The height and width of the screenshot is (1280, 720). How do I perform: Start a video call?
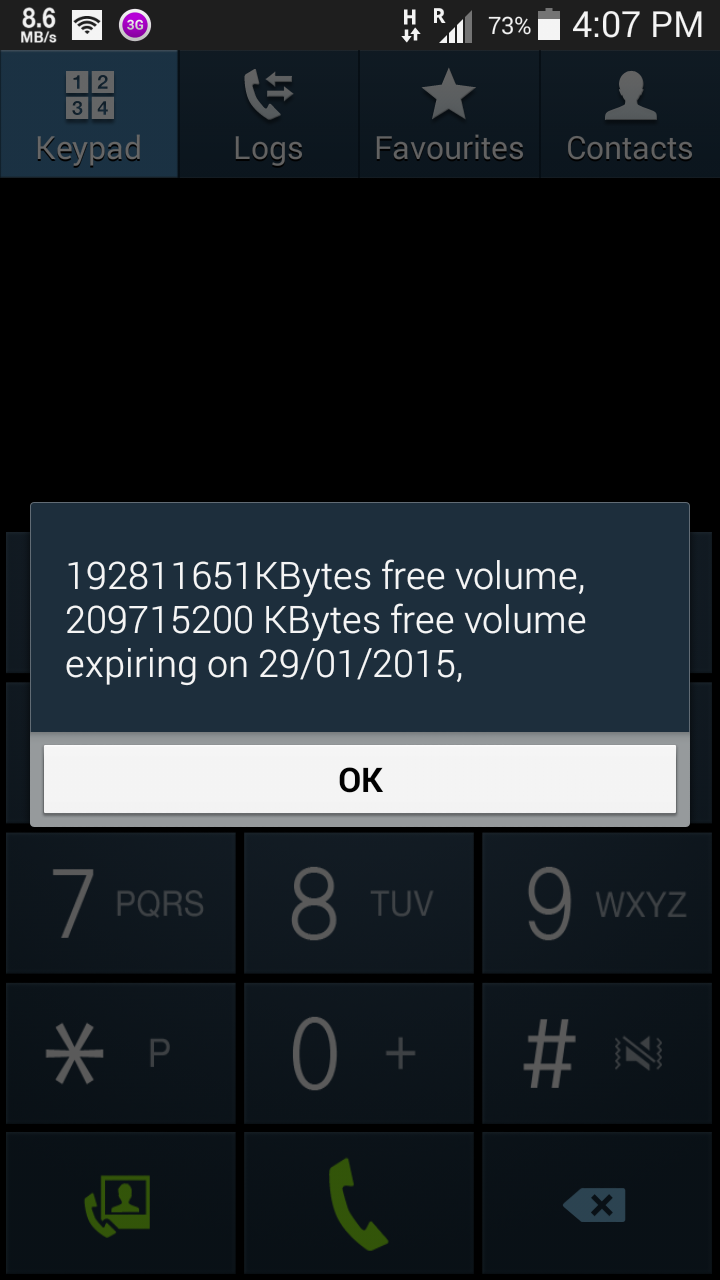[121, 1204]
